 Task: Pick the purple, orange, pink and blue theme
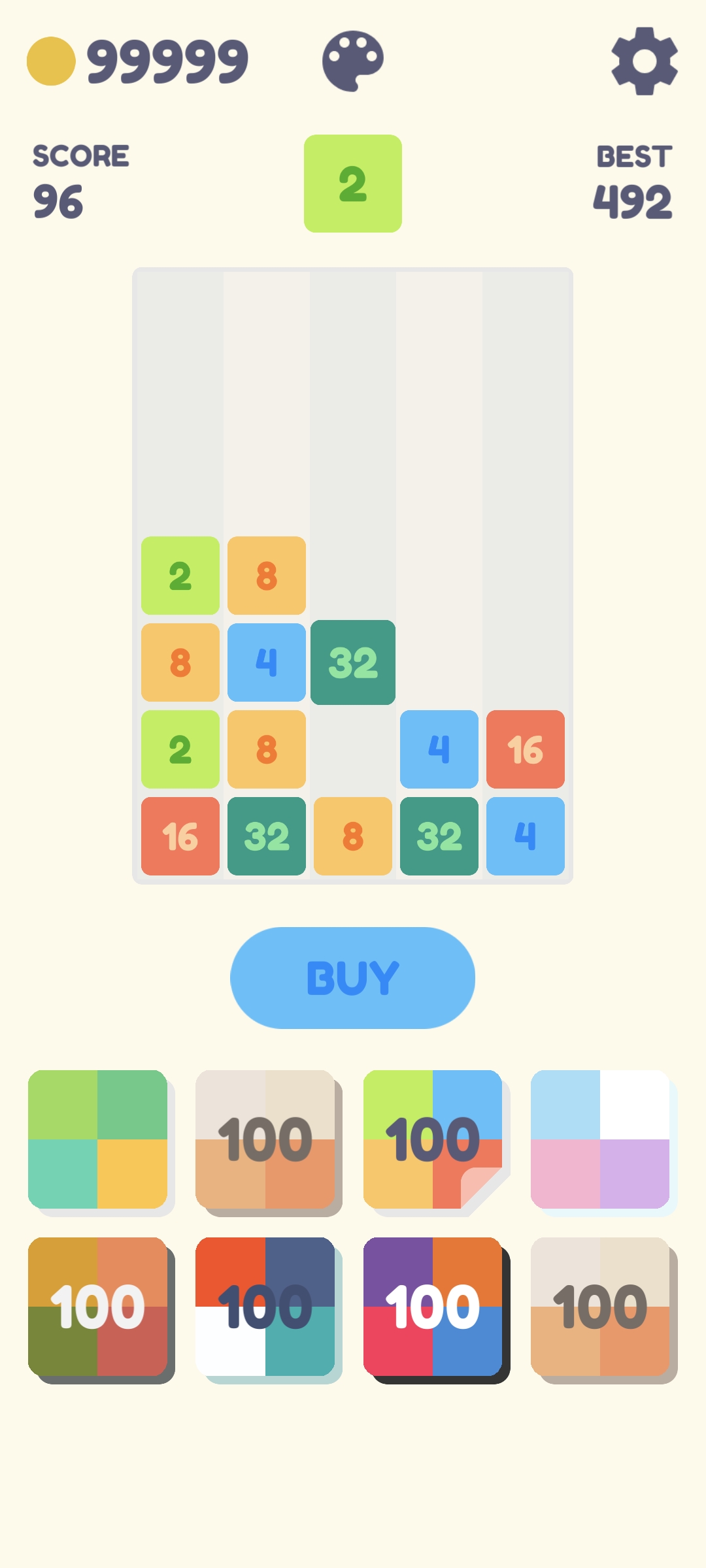pyautogui.click(x=433, y=1307)
